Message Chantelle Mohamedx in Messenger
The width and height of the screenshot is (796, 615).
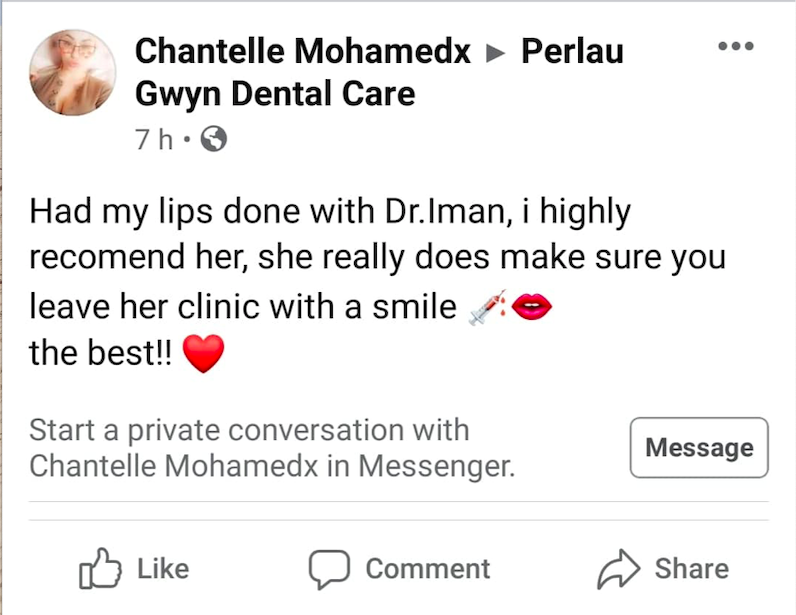[698, 447]
